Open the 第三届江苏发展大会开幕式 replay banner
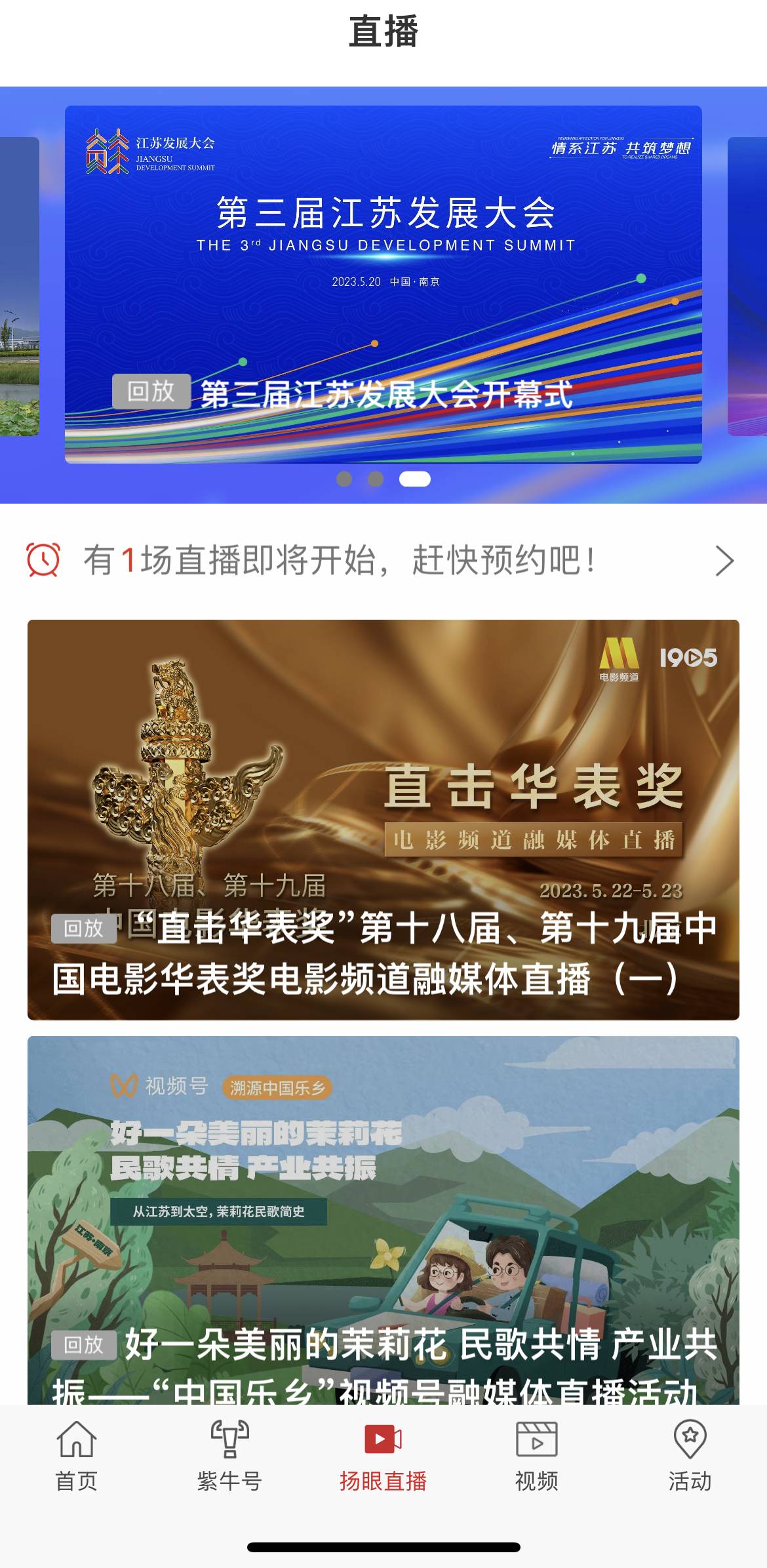This screenshot has height=1568, width=767. 383,284
